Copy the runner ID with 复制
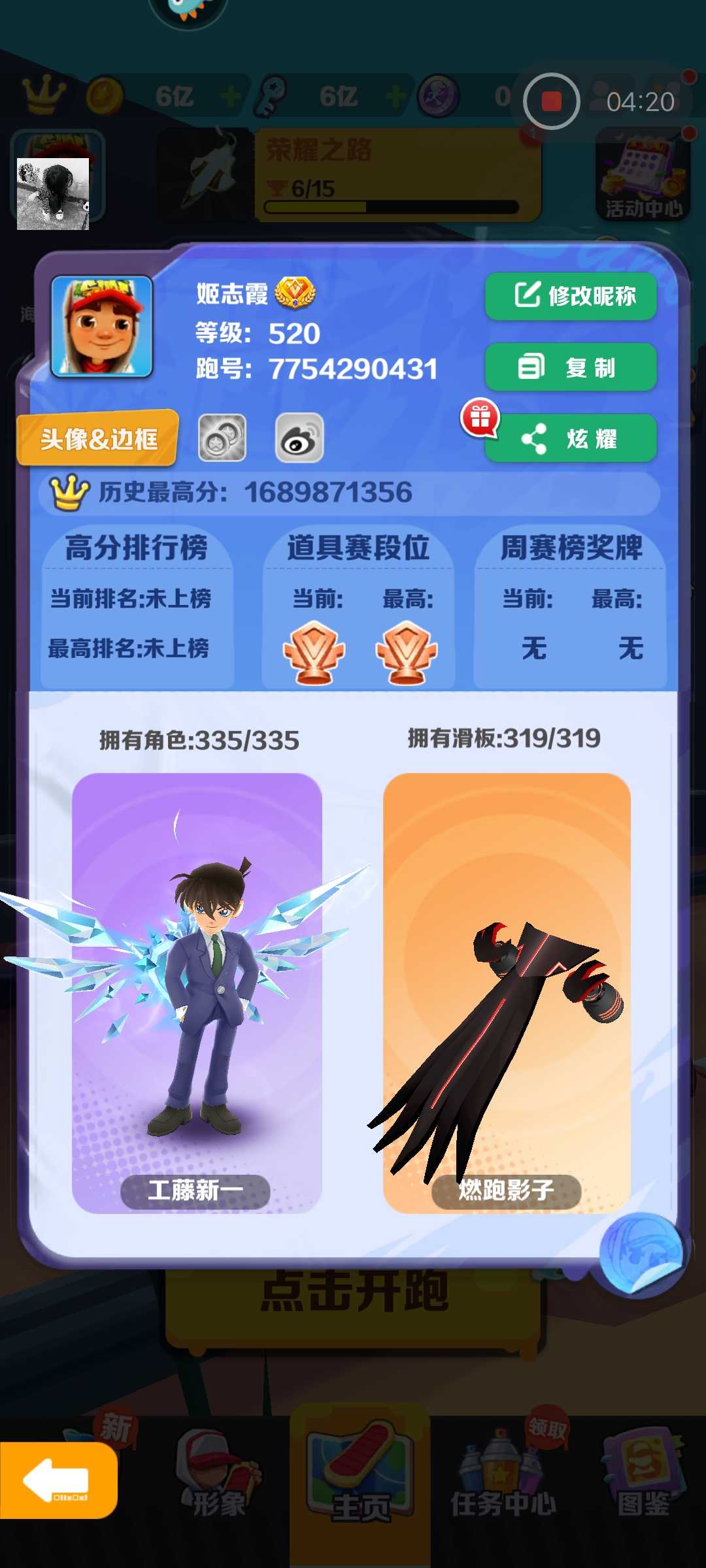This screenshot has height=1568, width=706. pyautogui.click(x=571, y=367)
